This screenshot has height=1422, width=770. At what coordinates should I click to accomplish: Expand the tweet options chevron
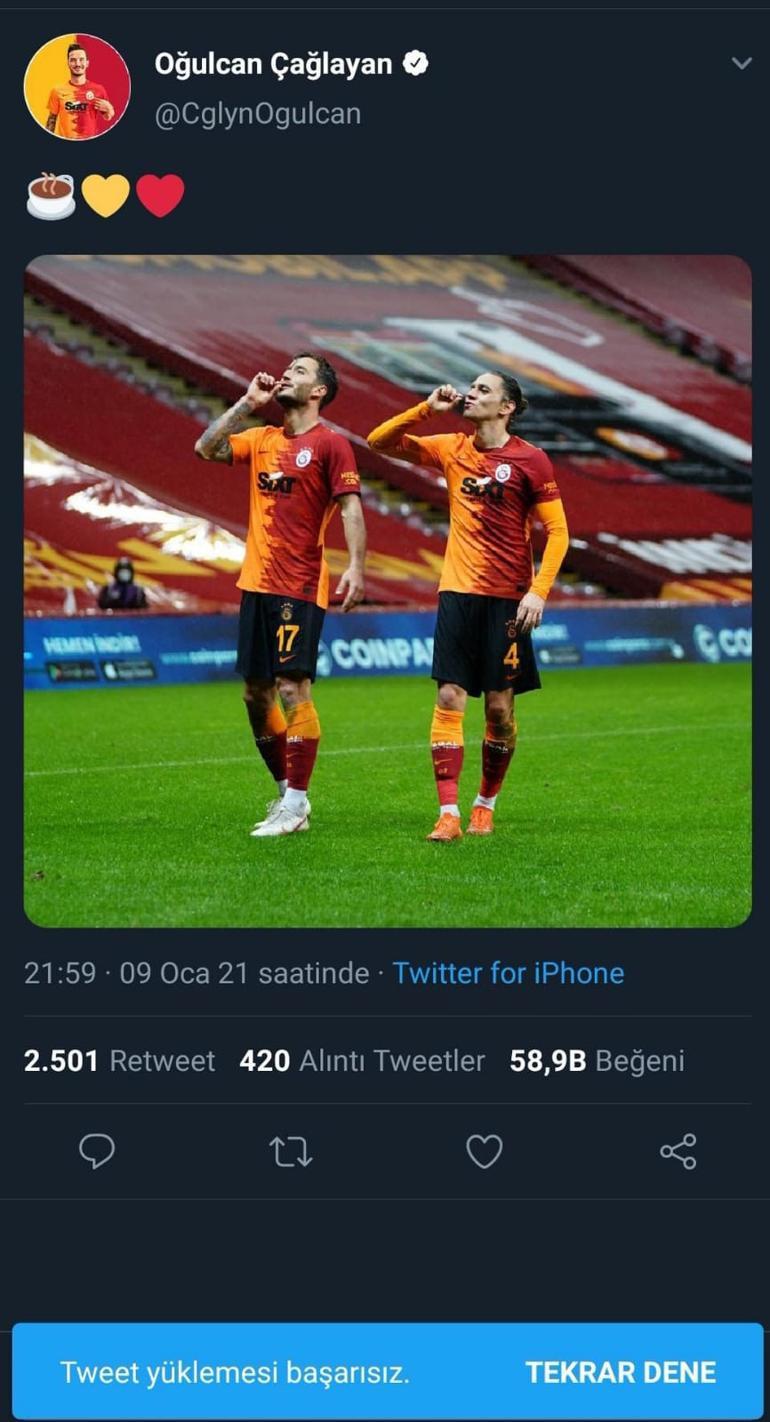(x=740, y=62)
